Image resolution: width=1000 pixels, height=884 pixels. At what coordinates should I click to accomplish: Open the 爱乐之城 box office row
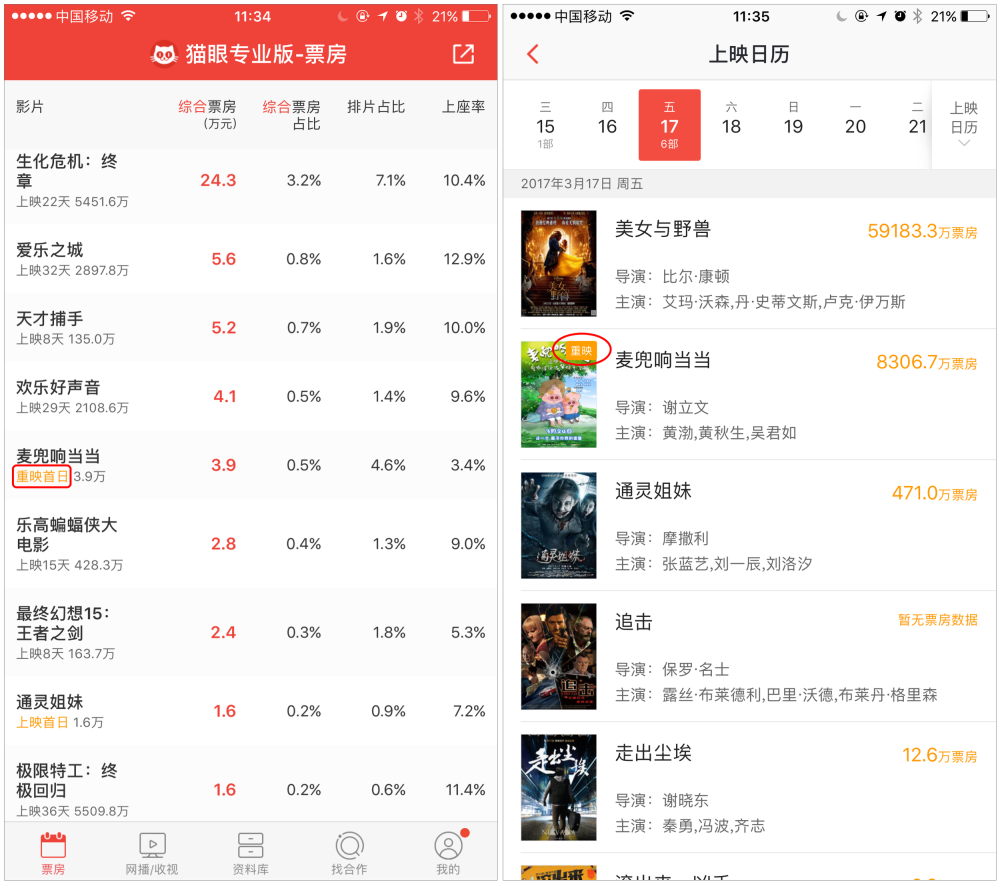pyautogui.click(x=250, y=259)
